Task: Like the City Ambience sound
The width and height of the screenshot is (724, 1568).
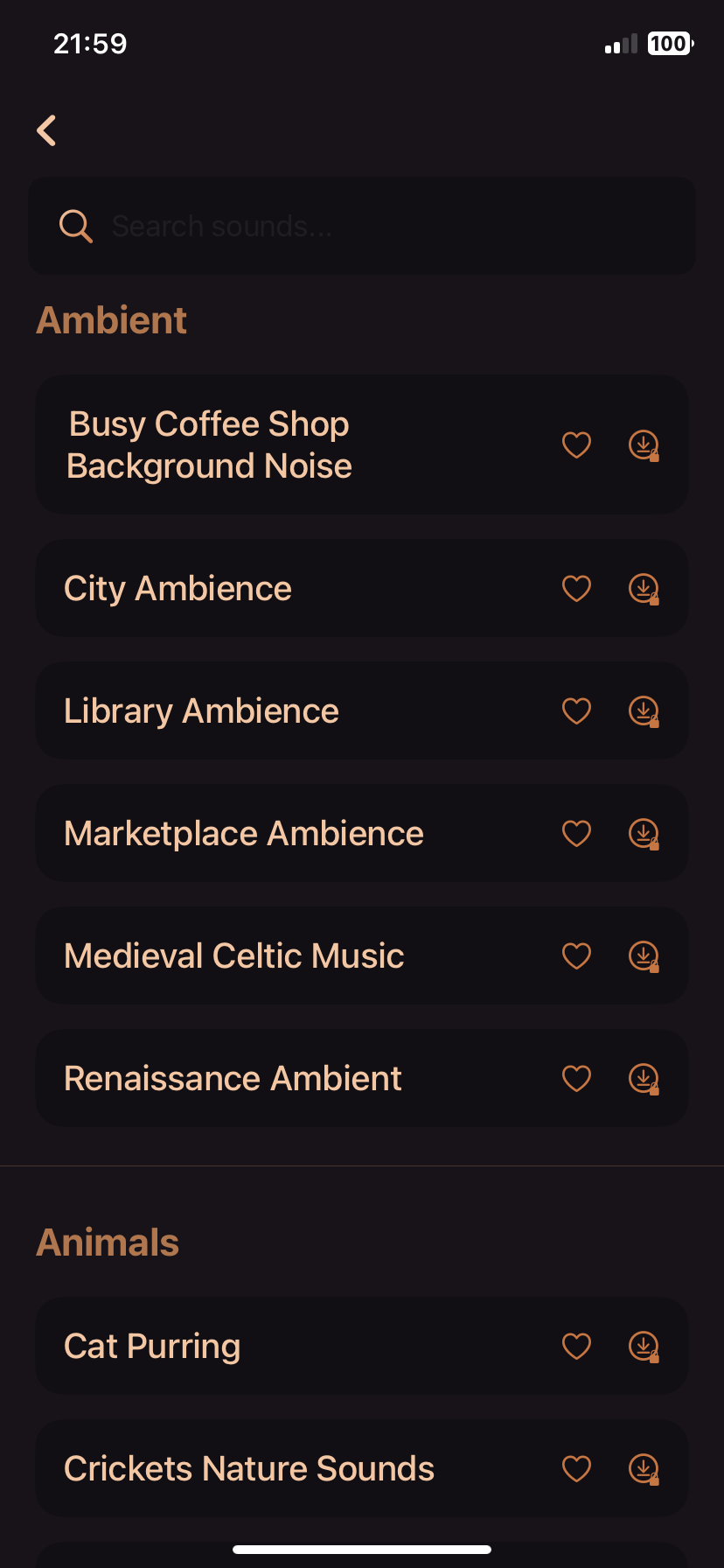Action: click(576, 588)
